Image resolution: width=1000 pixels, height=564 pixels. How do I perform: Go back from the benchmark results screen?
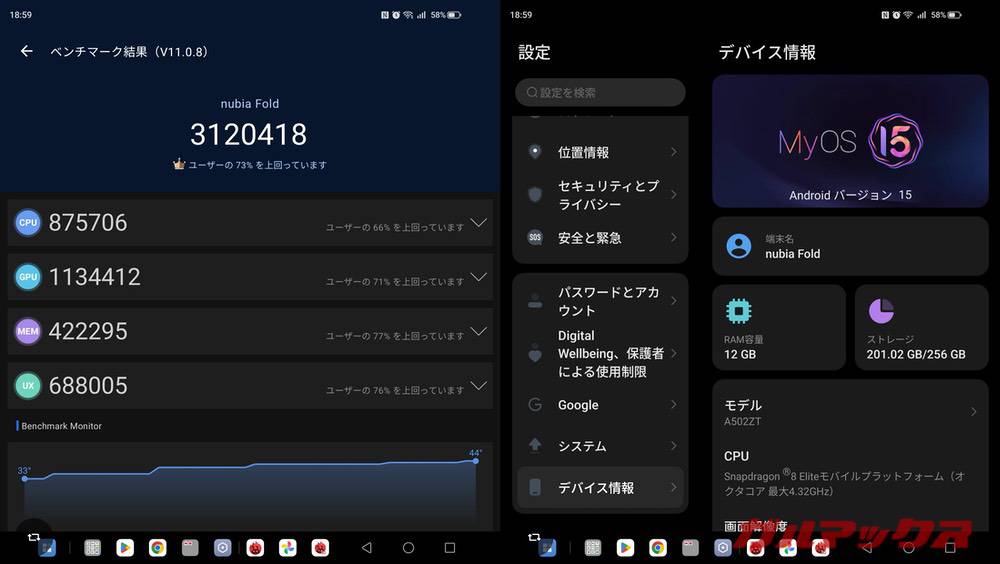(27, 52)
